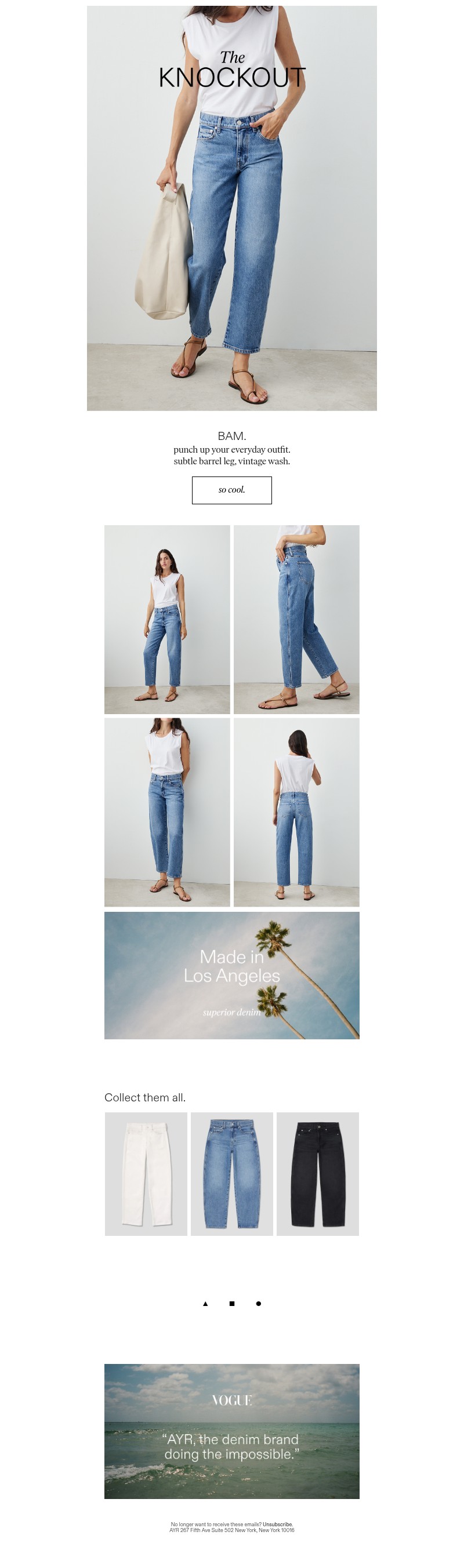Image resolution: width=464 pixels, height=1568 pixels.
Task: Tap the Unsubscribe link
Action: (278, 1525)
